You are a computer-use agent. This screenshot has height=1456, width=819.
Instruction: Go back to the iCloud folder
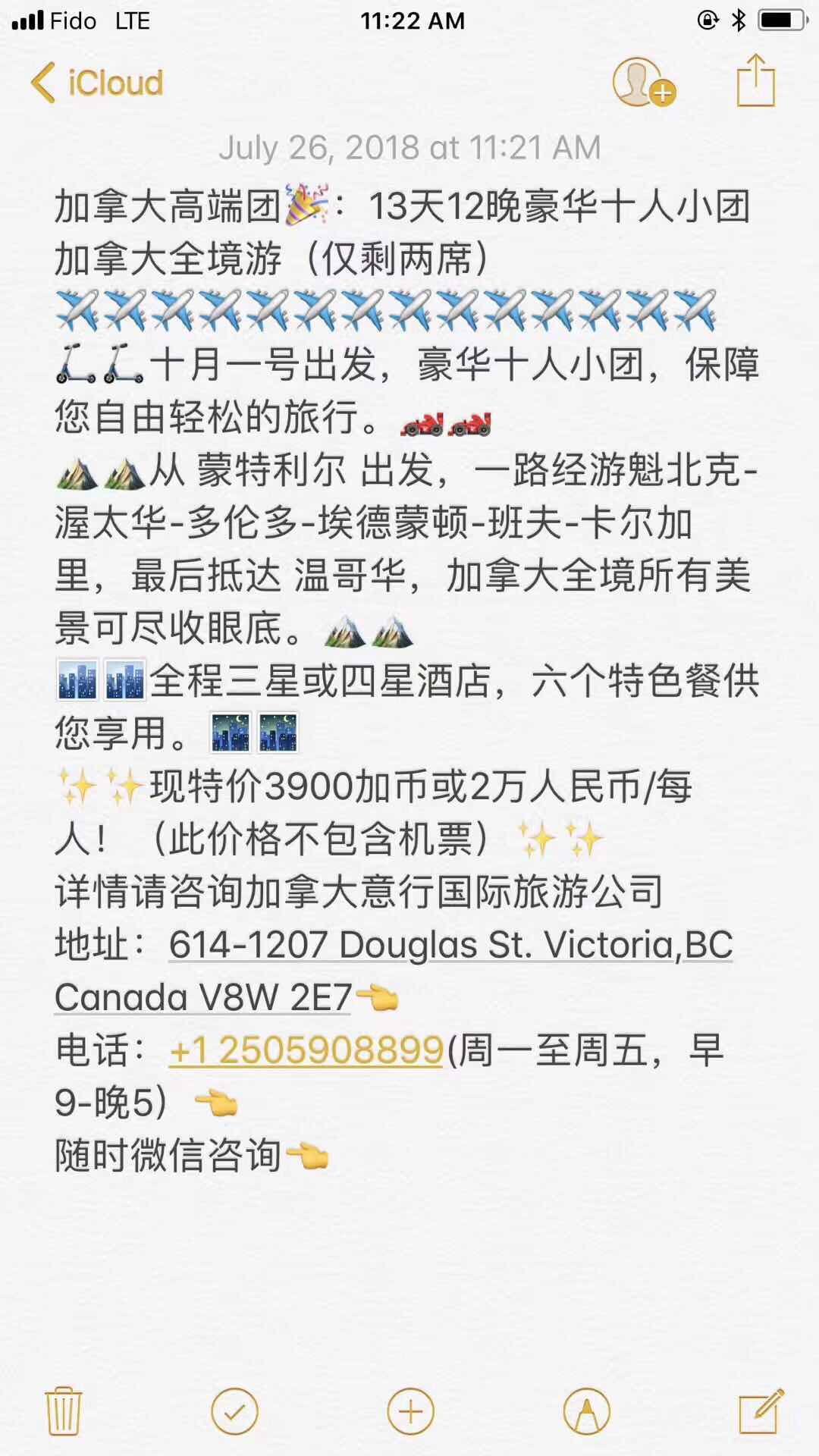(x=97, y=83)
